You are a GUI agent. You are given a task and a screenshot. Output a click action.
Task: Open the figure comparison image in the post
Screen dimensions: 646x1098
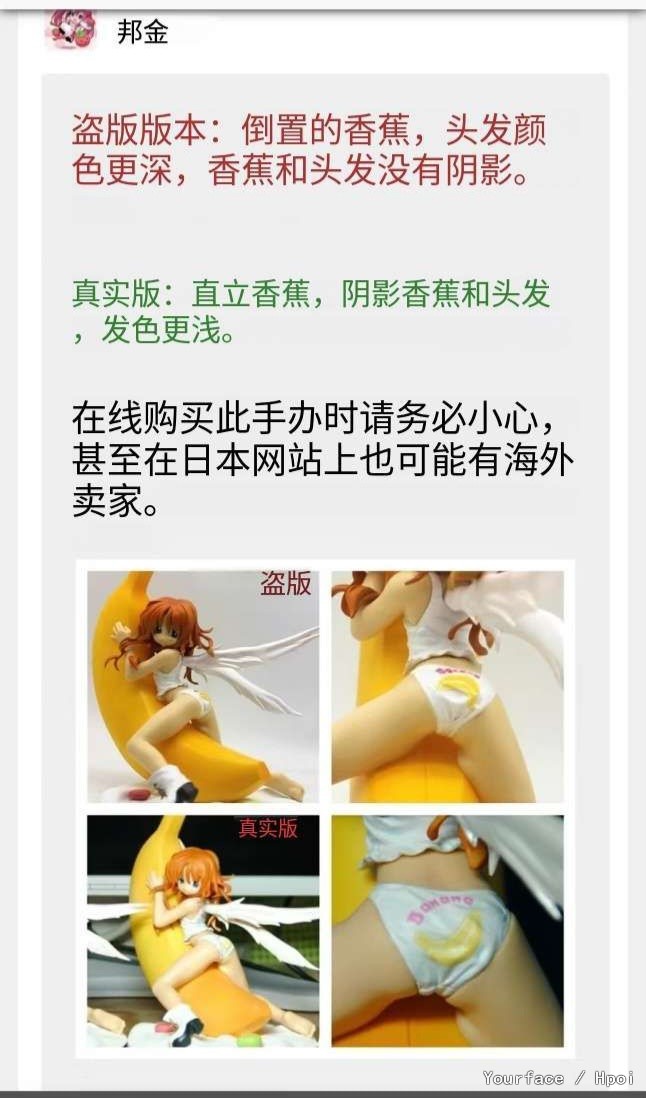[325, 808]
